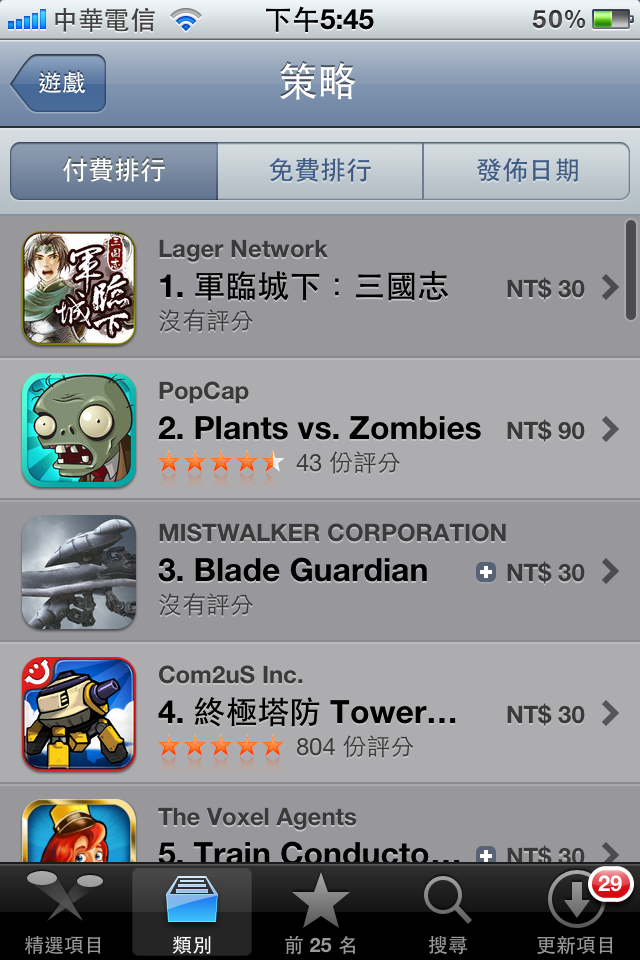Show apps by 發佈日期
This screenshot has height=960, width=640.
coord(527,171)
